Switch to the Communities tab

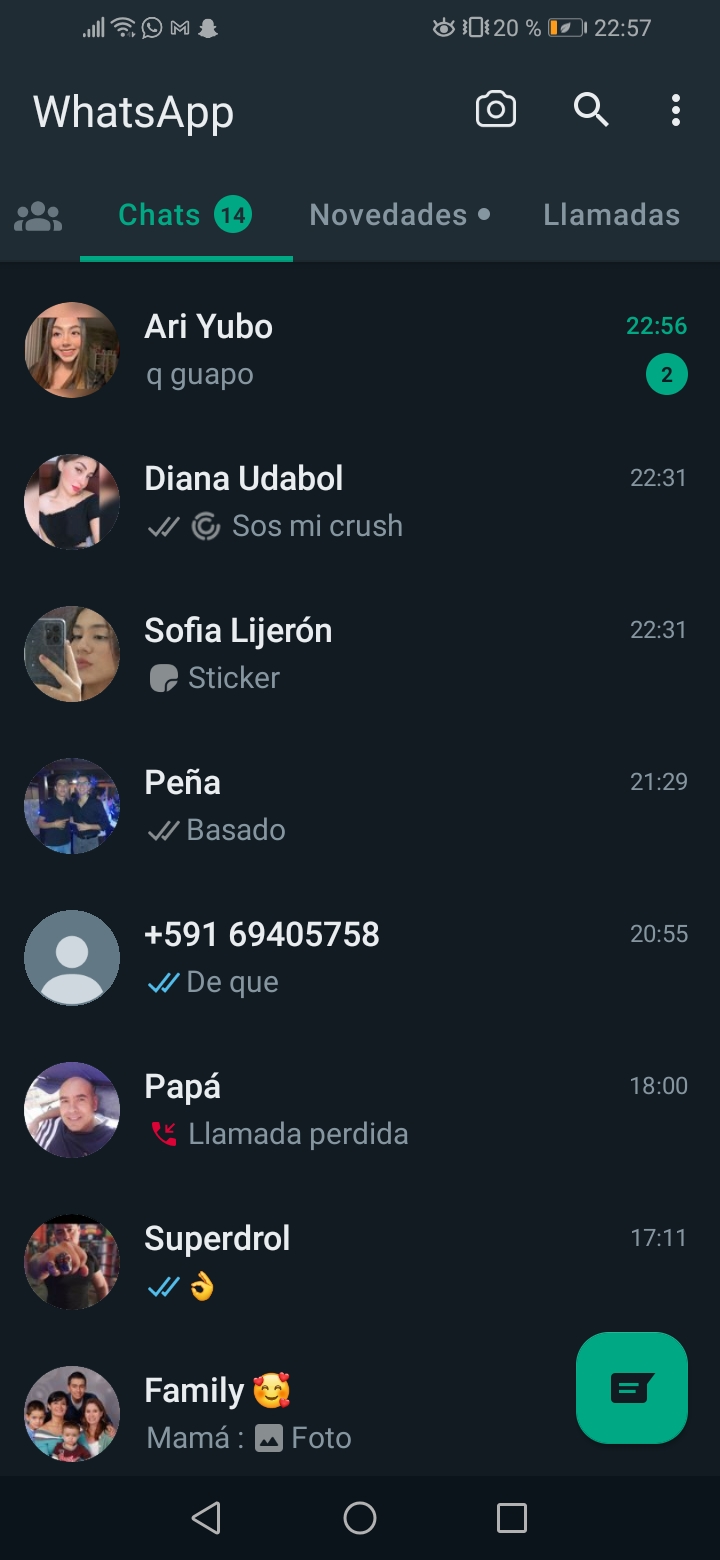click(38, 216)
